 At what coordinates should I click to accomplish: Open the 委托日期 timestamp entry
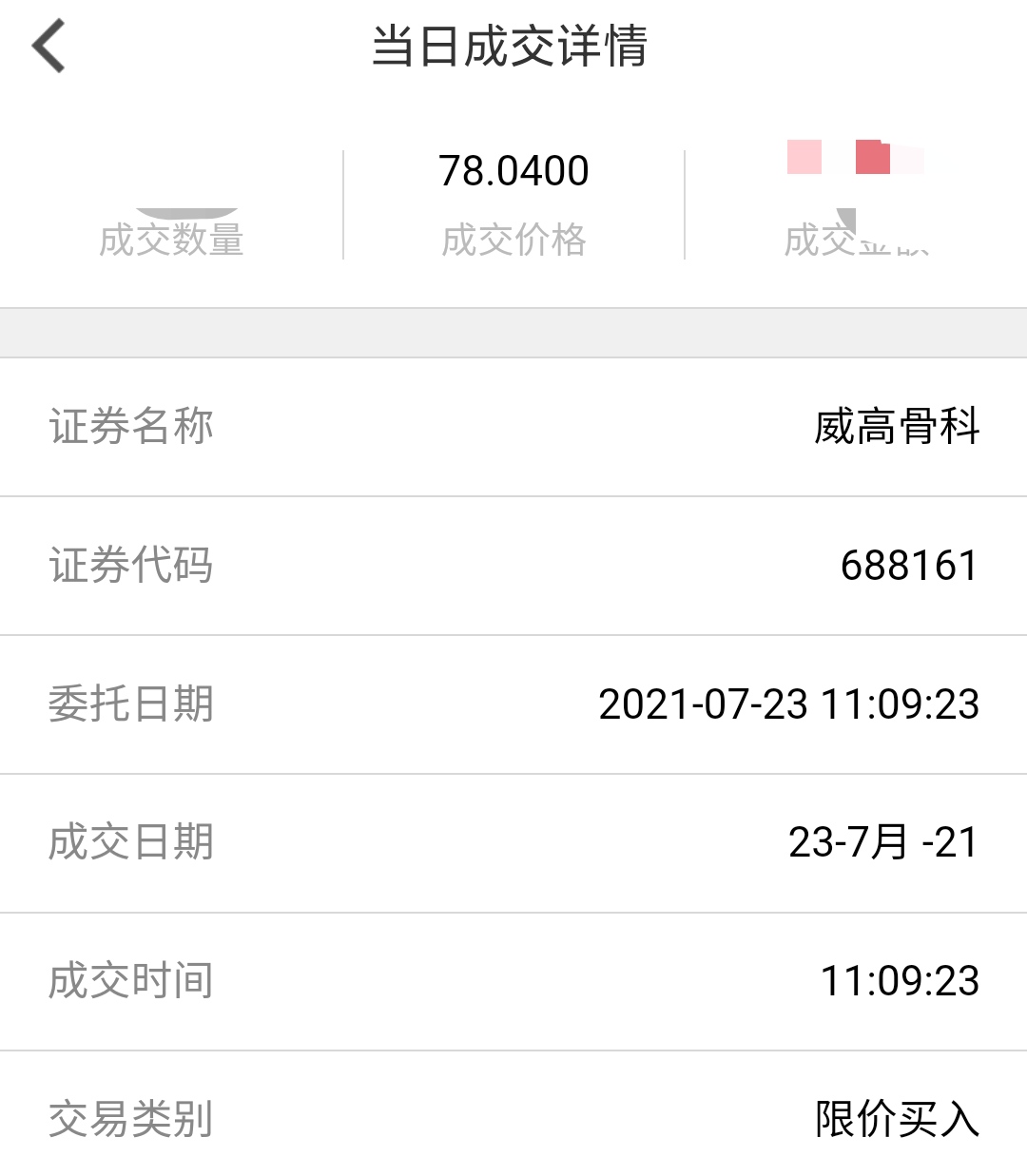(x=789, y=704)
